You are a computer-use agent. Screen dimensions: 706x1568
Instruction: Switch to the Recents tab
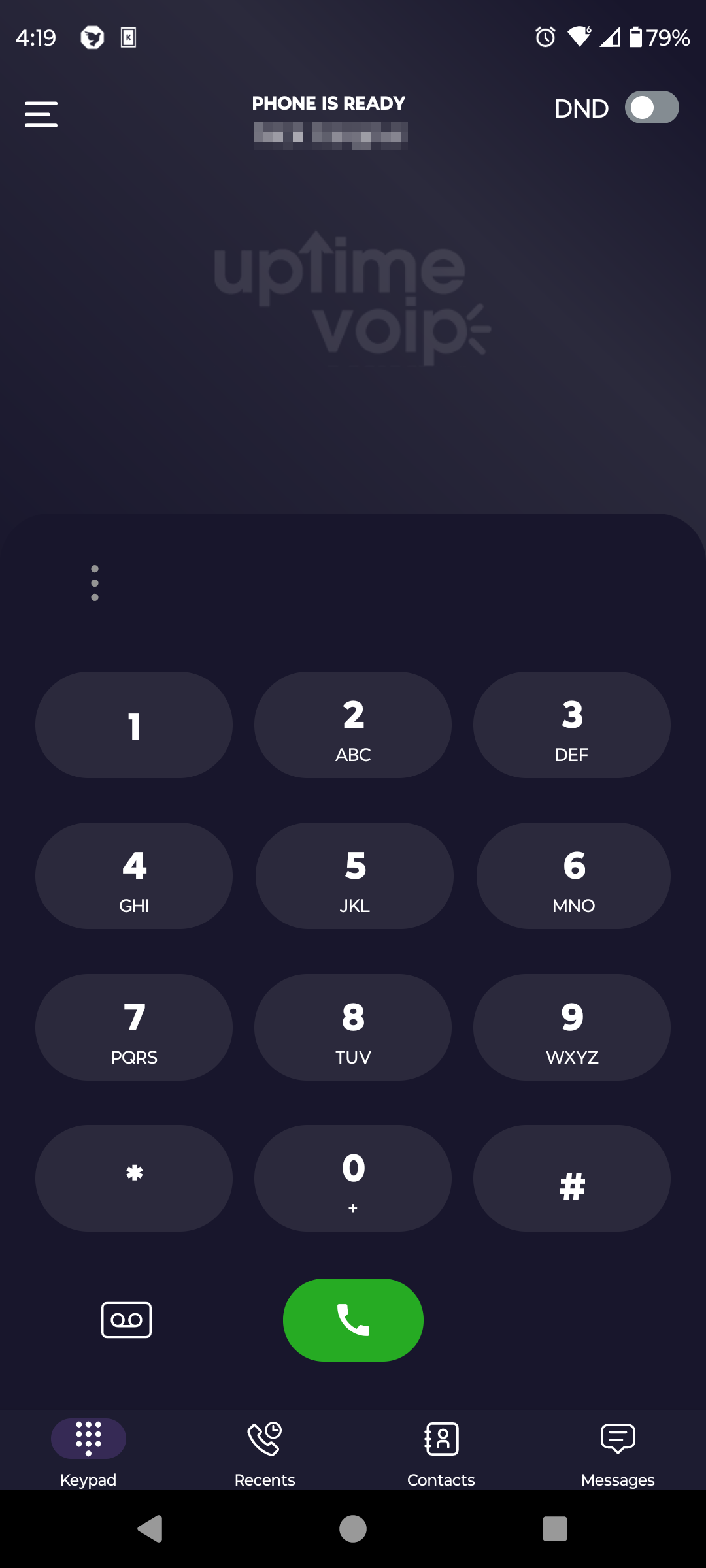click(x=265, y=1451)
